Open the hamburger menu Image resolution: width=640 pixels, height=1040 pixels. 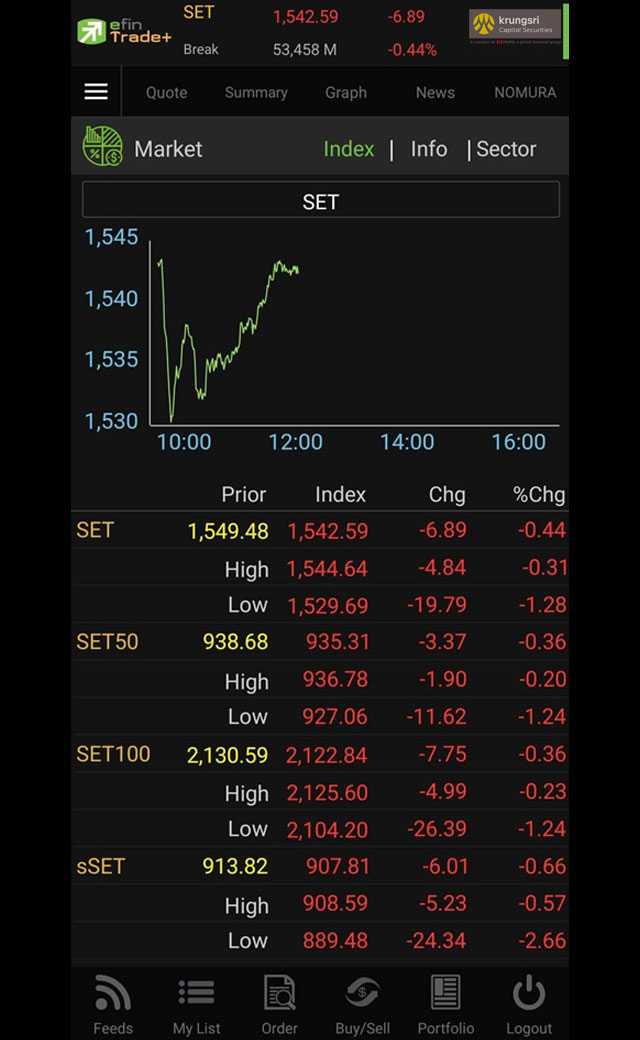[96, 92]
